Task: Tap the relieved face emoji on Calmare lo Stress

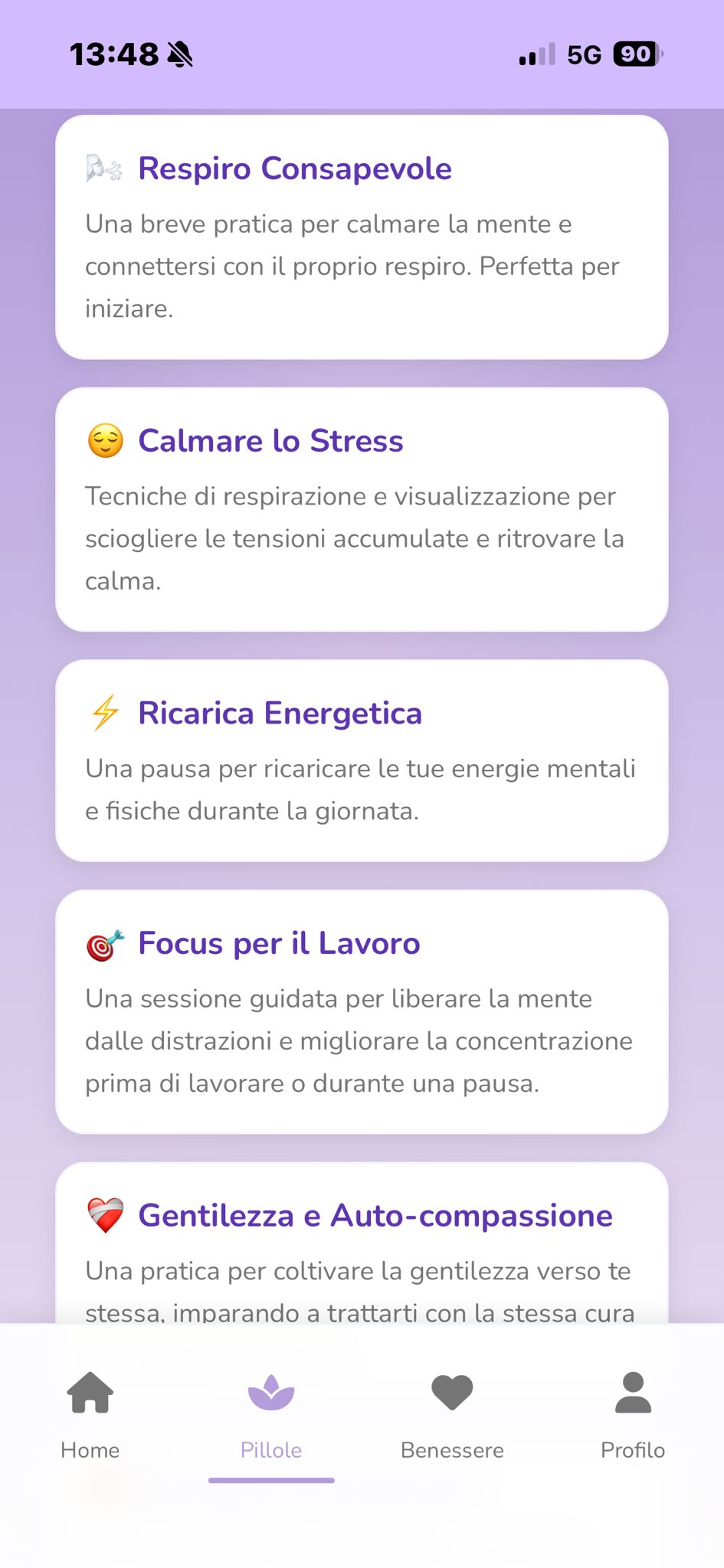Action: 105,440
